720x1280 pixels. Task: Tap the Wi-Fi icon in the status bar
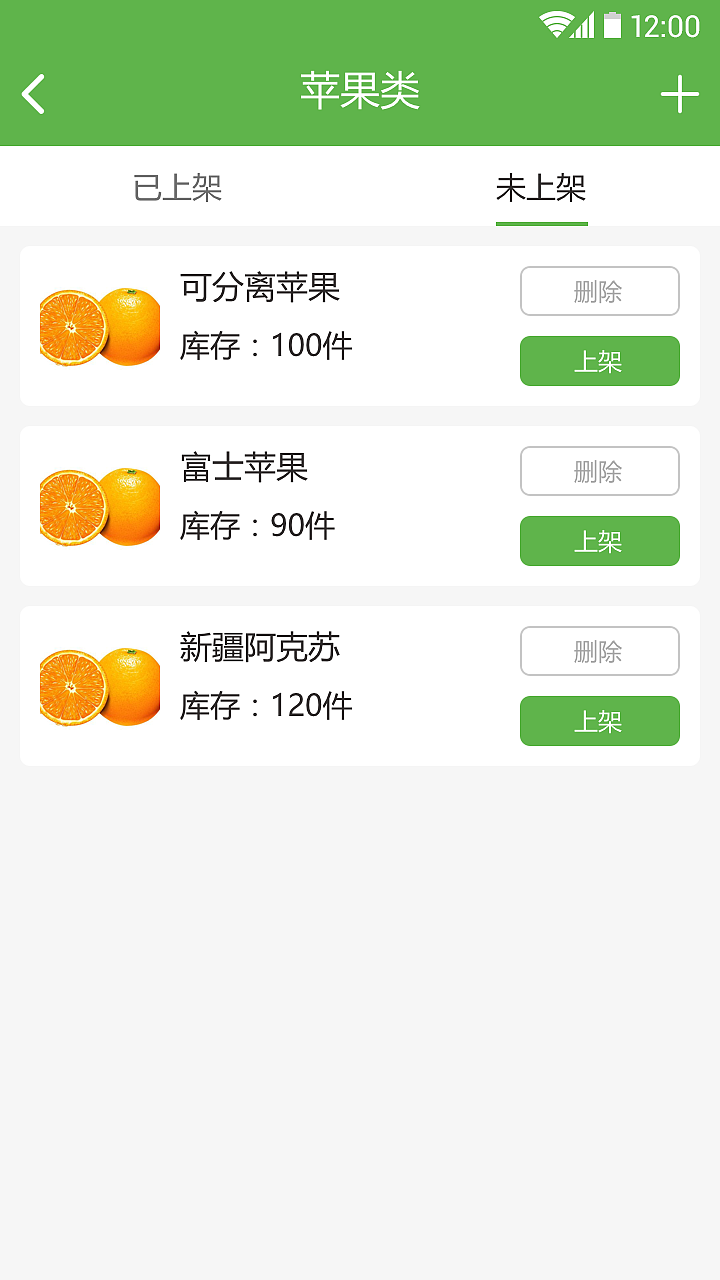[552, 25]
